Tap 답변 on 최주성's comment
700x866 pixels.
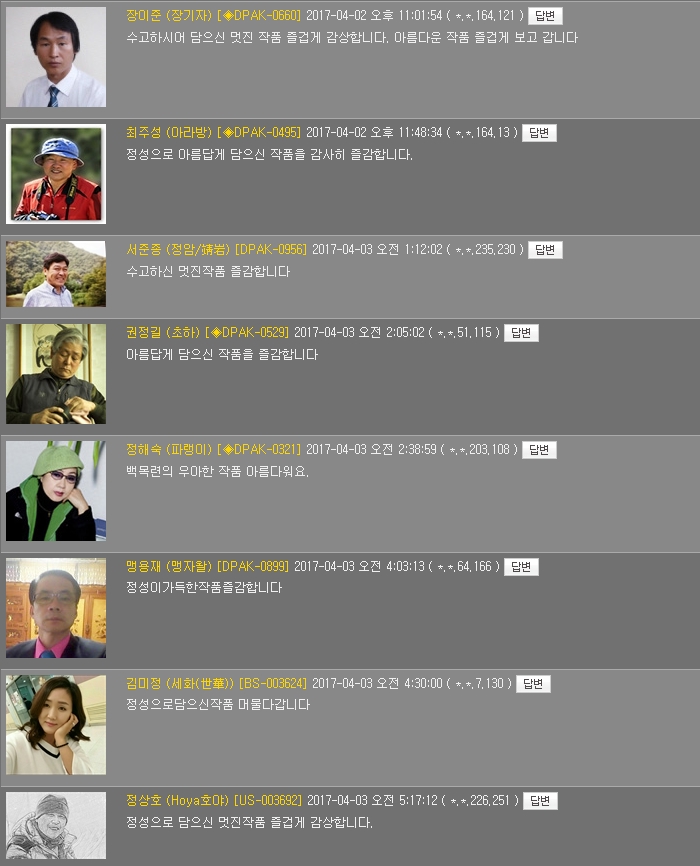tap(539, 133)
